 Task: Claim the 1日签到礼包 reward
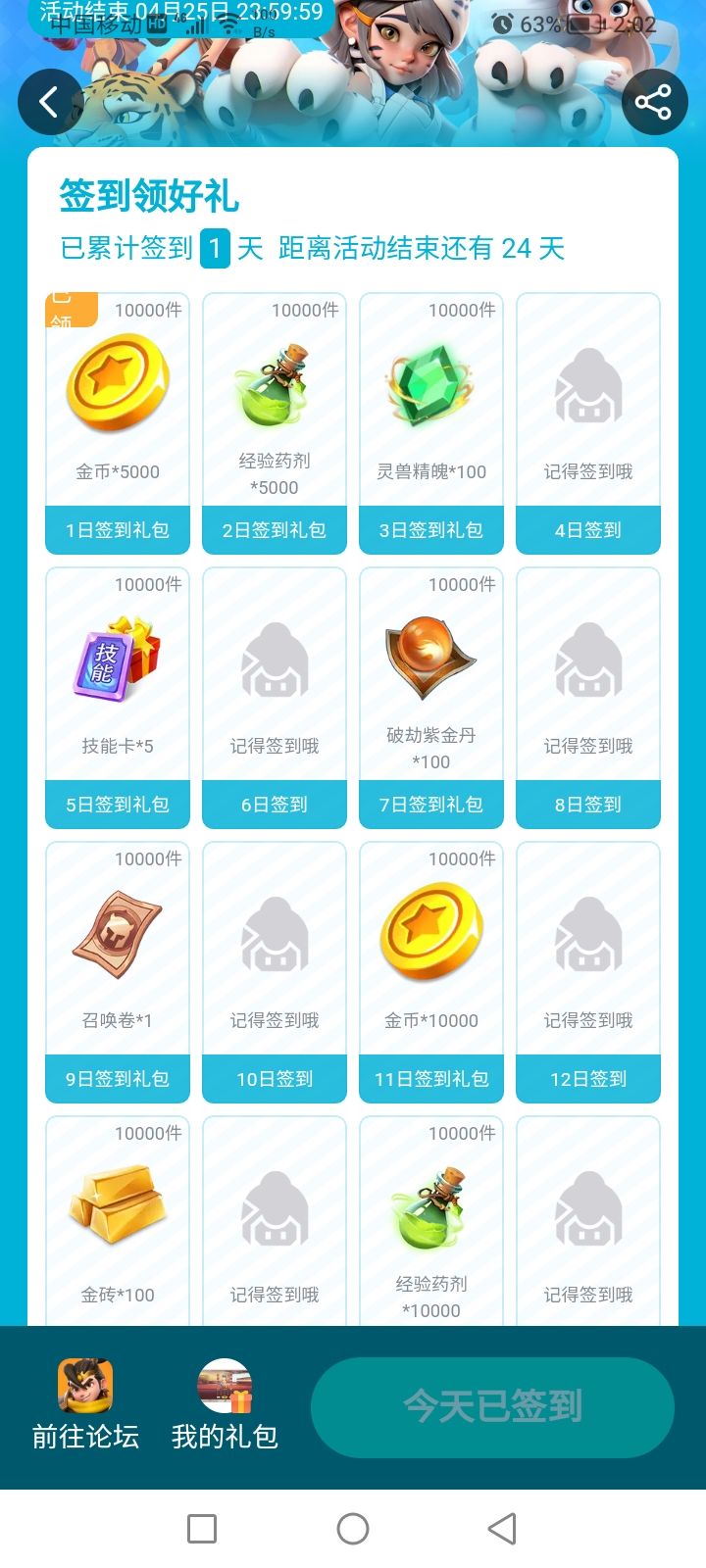click(117, 530)
